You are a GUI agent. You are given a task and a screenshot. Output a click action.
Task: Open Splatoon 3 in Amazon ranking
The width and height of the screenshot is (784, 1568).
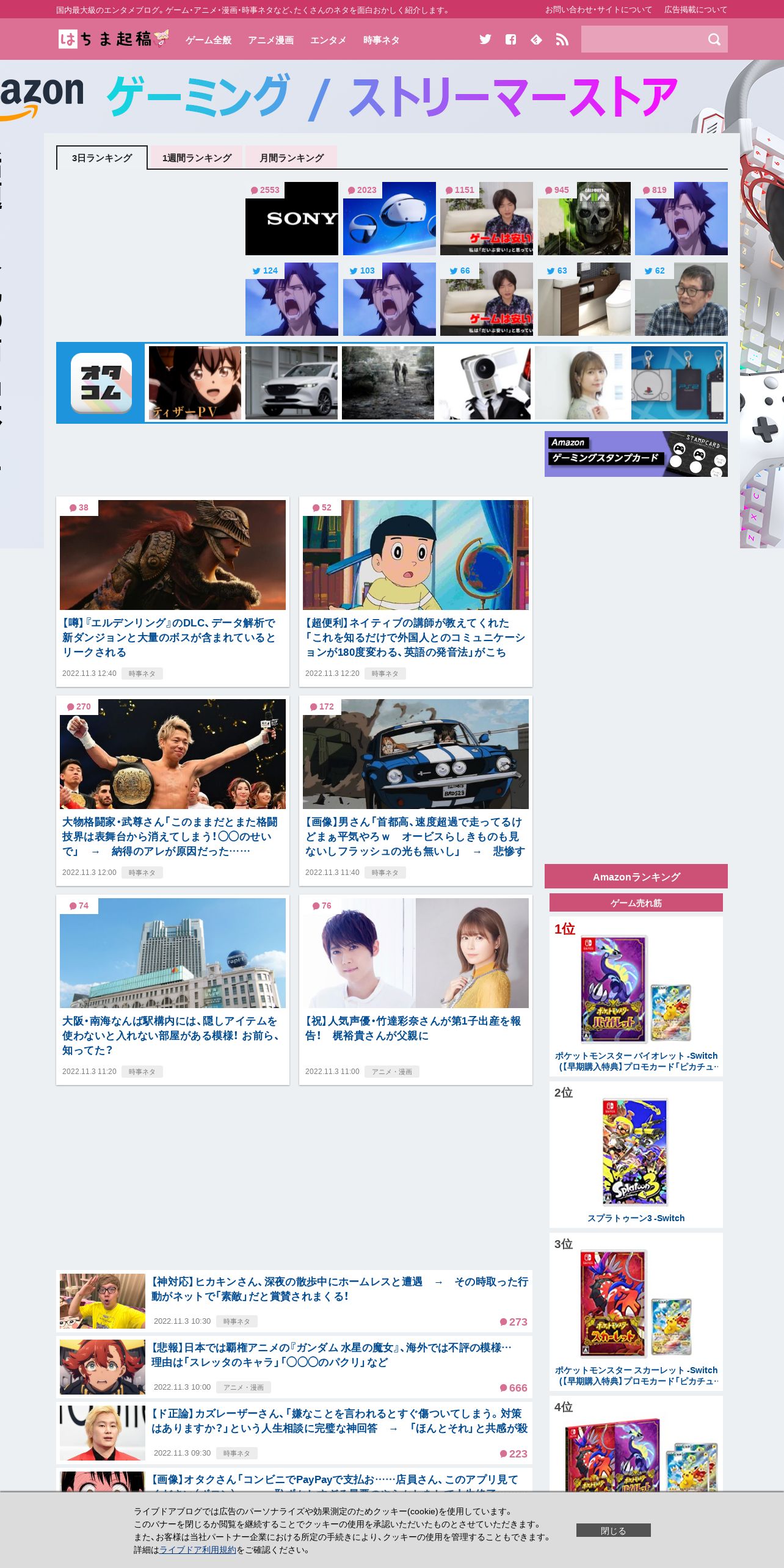[636, 1218]
